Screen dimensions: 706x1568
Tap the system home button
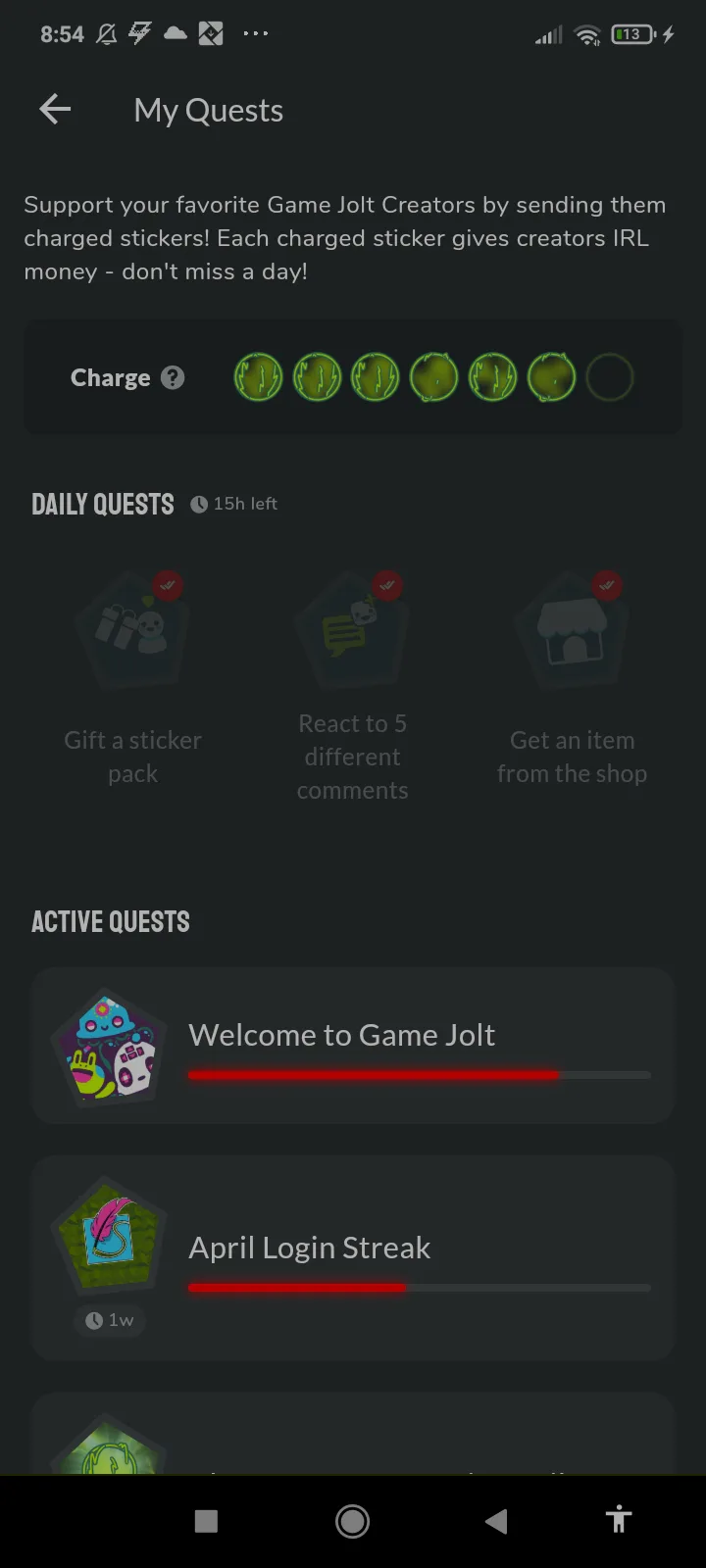(353, 1521)
